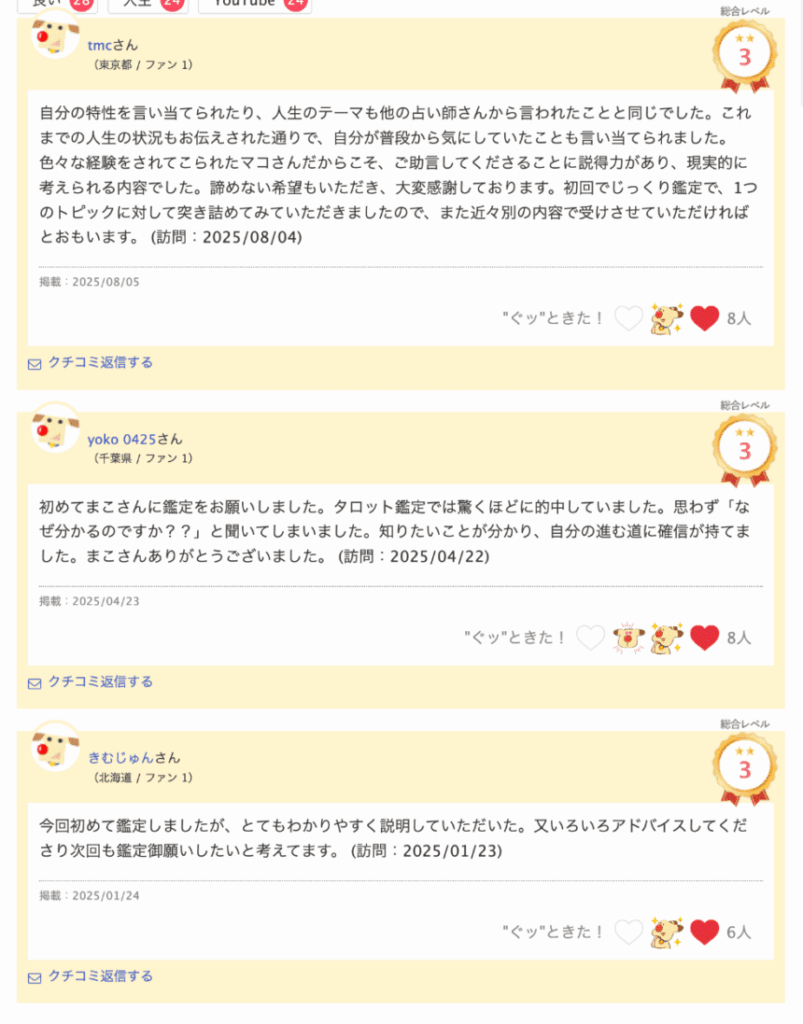Select the YouTube tag chip
The image size is (803, 1024).
point(254,4)
